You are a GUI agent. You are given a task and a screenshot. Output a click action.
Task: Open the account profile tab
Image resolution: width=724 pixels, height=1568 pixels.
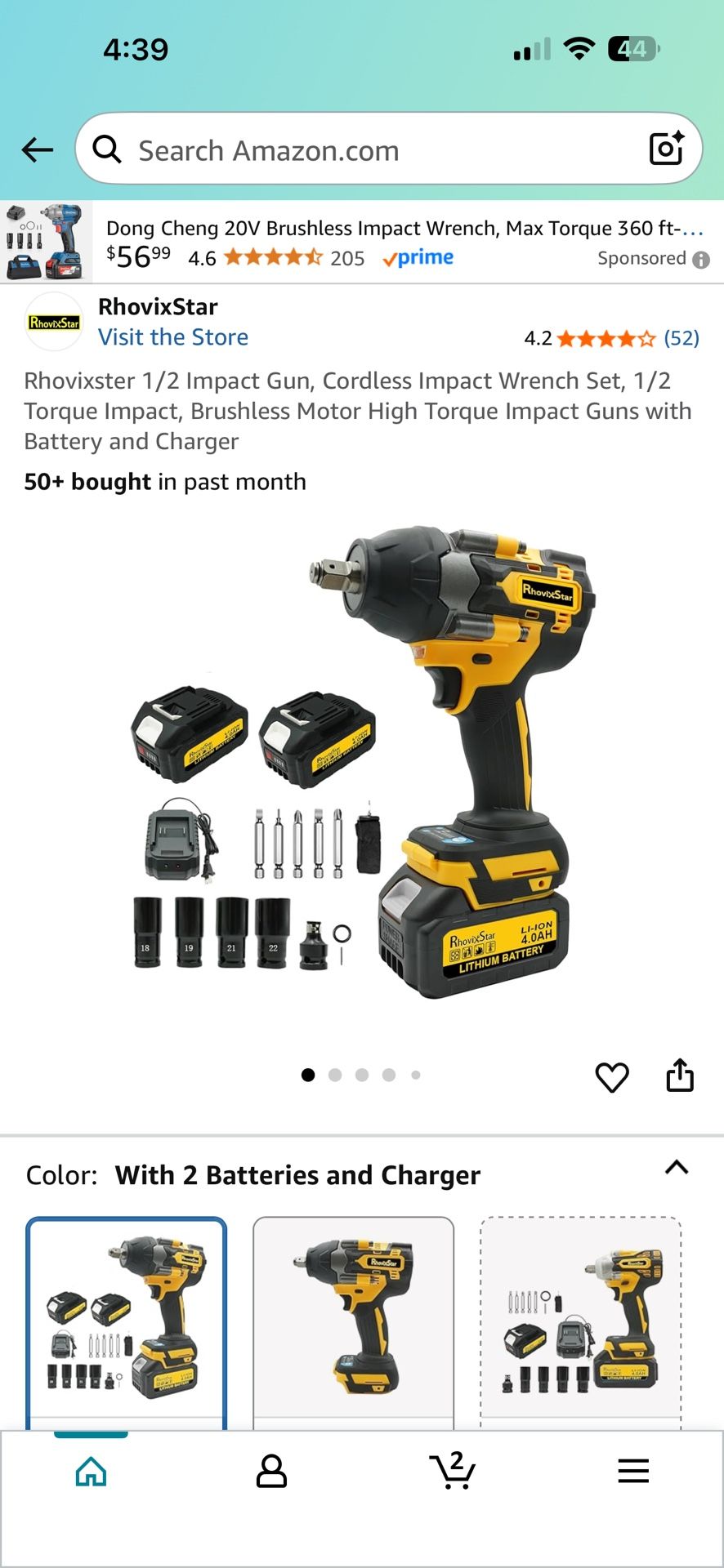271,1472
